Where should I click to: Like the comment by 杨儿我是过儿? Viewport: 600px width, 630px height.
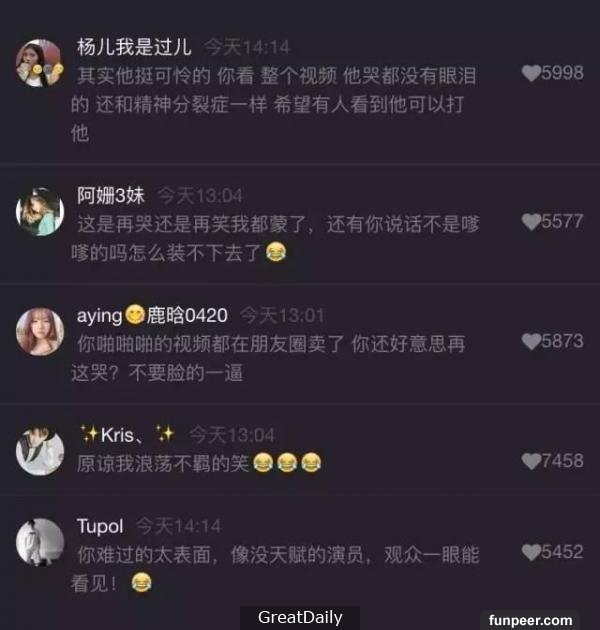pyautogui.click(x=530, y=73)
